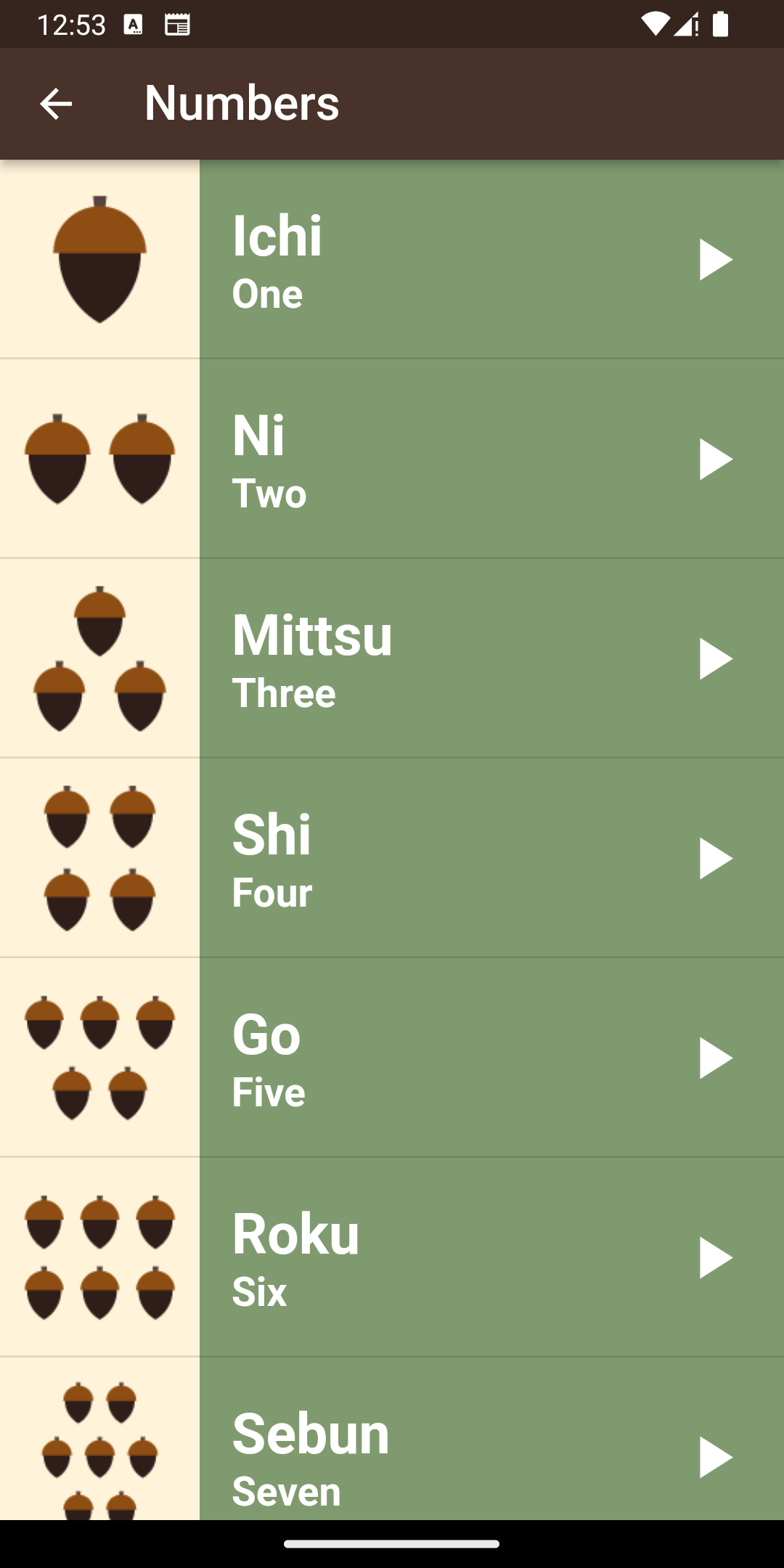Play the pronunciation of Go
Image resolution: width=784 pixels, height=1568 pixels.
[x=715, y=1057]
